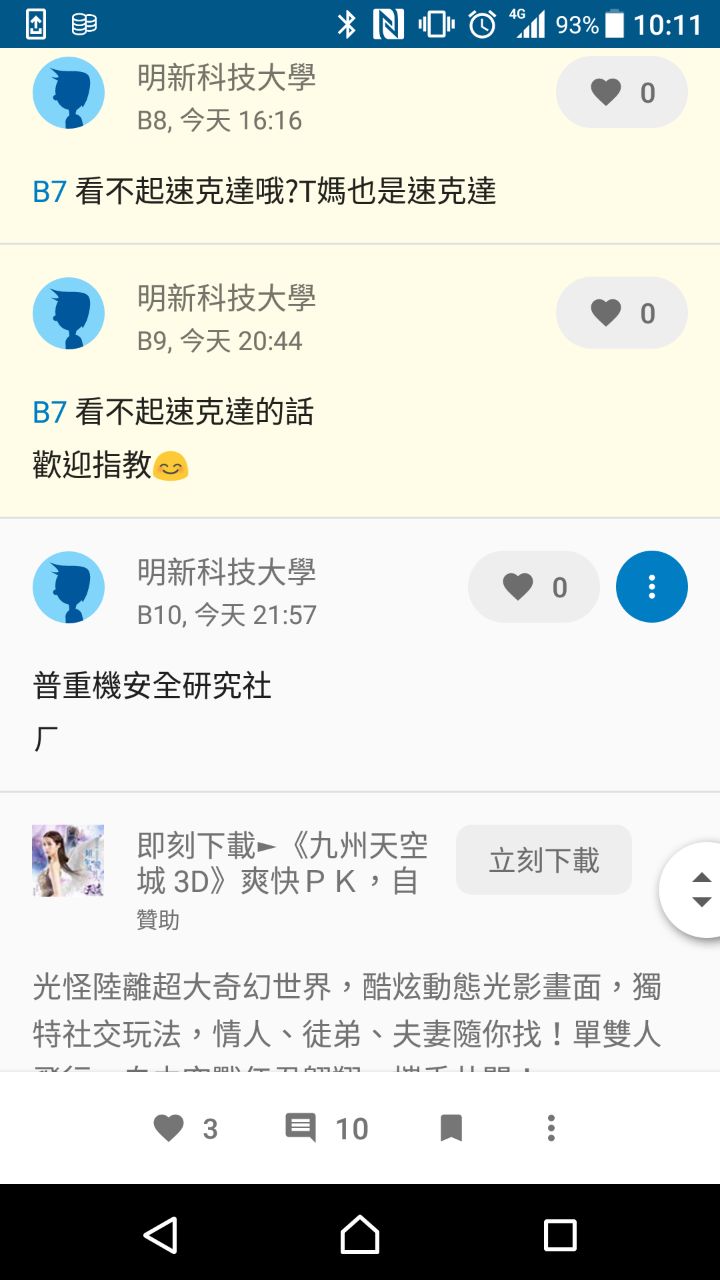This screenshot has height=1280, width=720.
Task: Open more options for the B10 comment
Action: coord(651,587)
